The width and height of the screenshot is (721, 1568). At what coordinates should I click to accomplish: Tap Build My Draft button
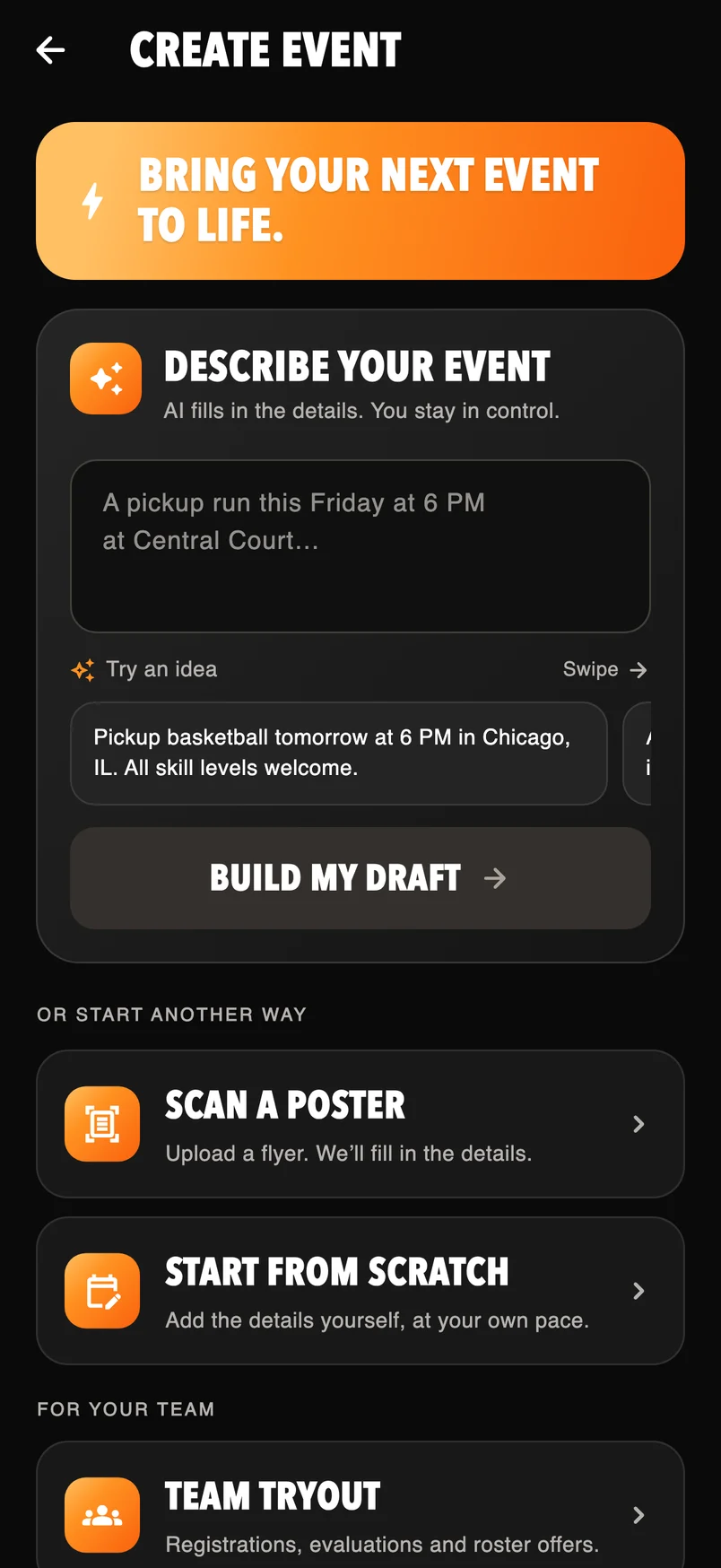point(360,878)
